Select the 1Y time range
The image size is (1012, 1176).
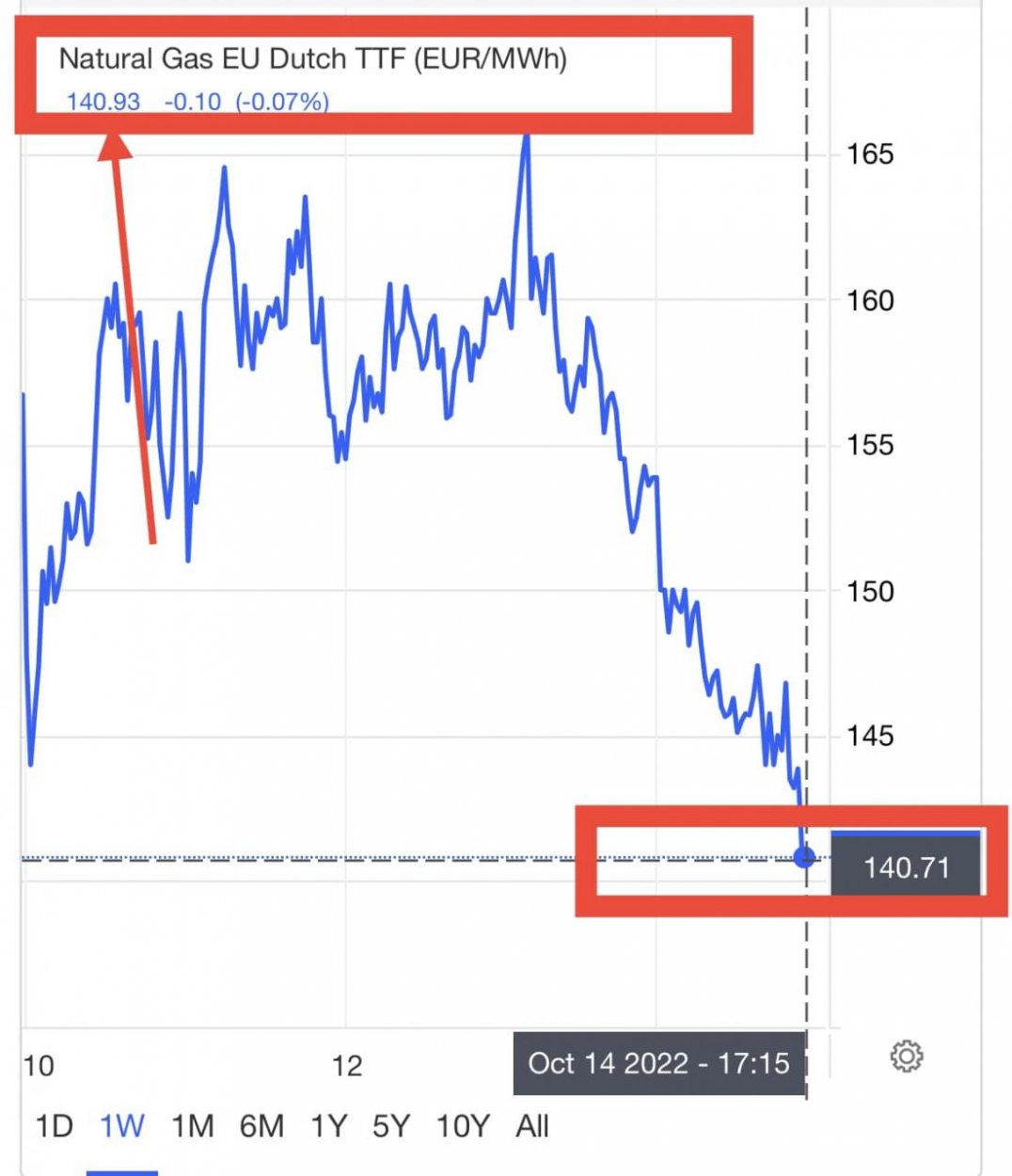point(329,1126)
